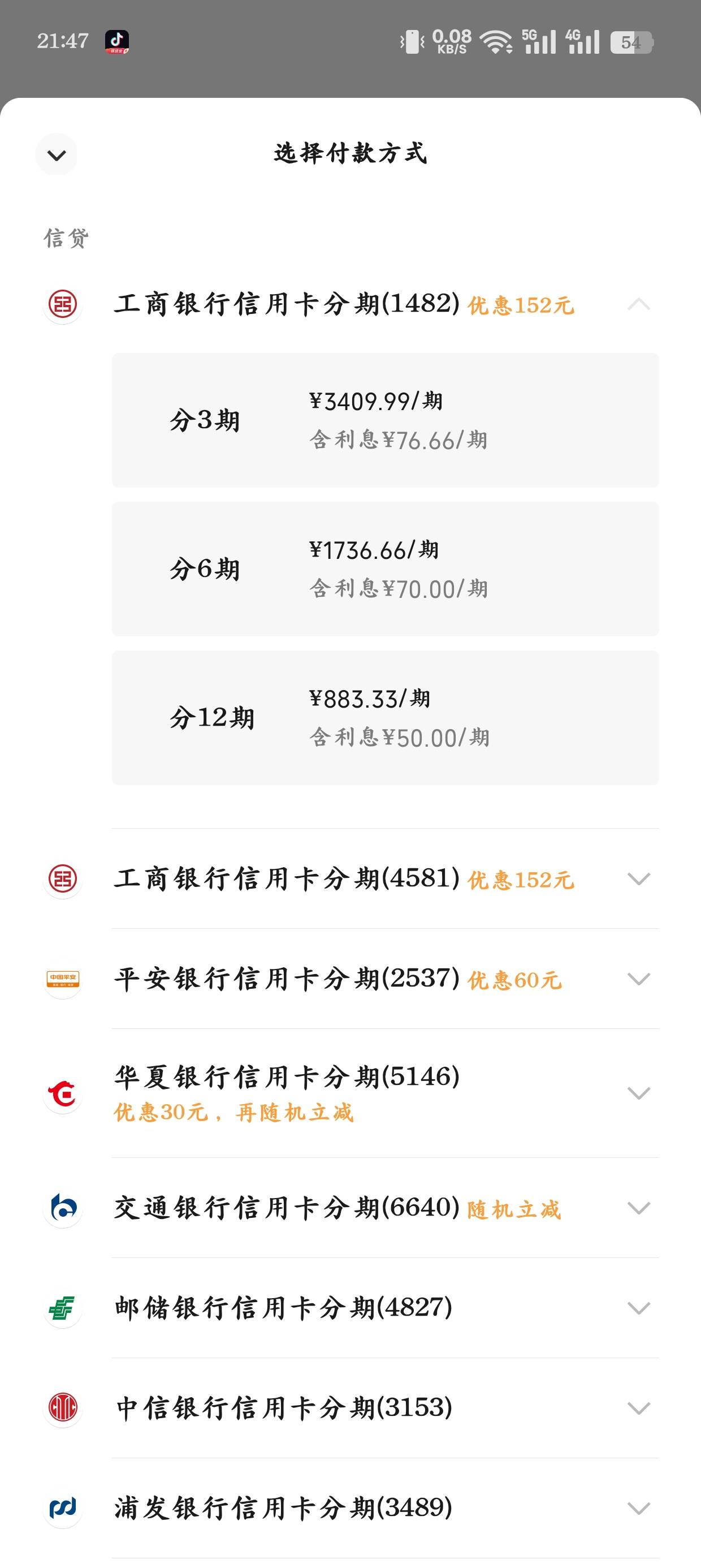Open 浦发银行信用卡分期(3489) plans

click(638, 1507)
